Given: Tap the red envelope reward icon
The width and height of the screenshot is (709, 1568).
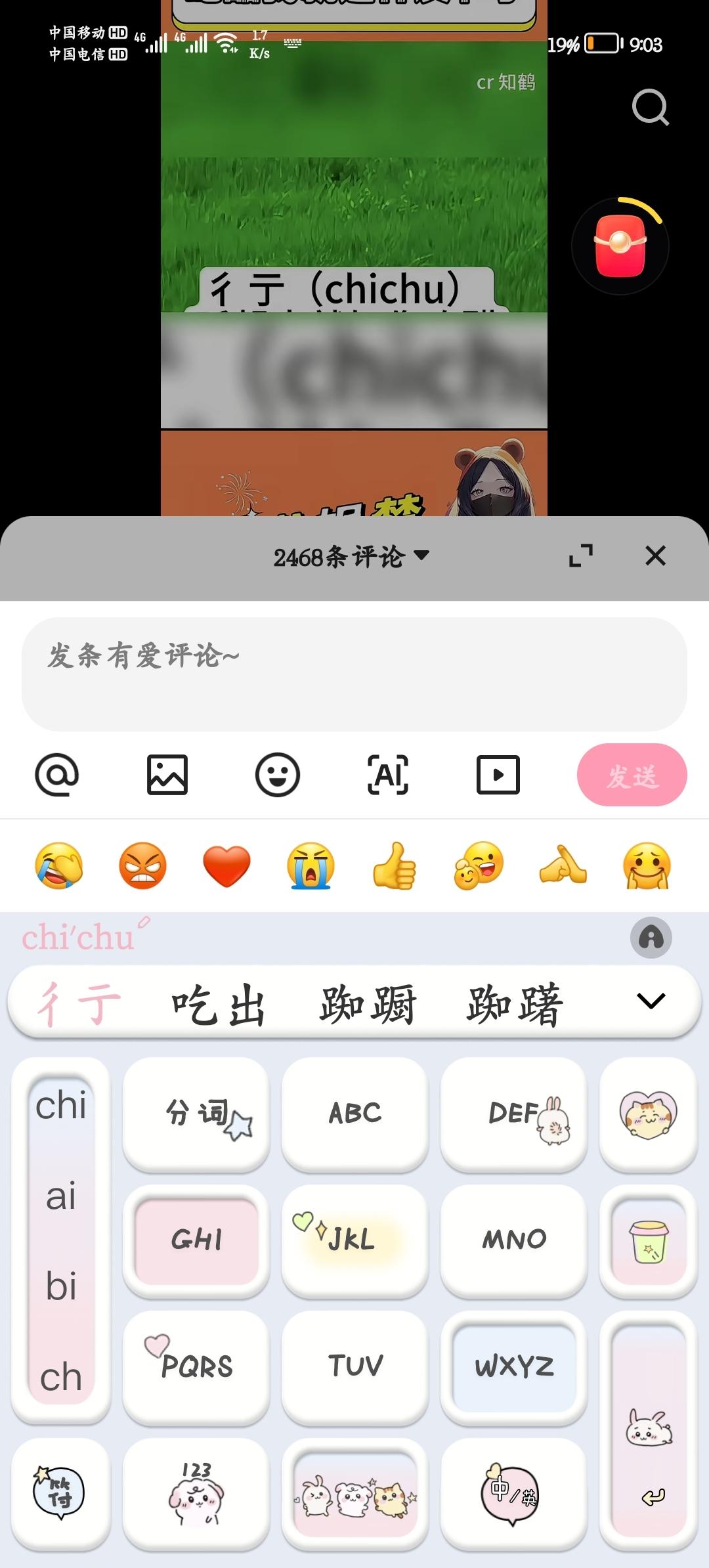Looking at the screenshot, I should click(x=620, y=246).
